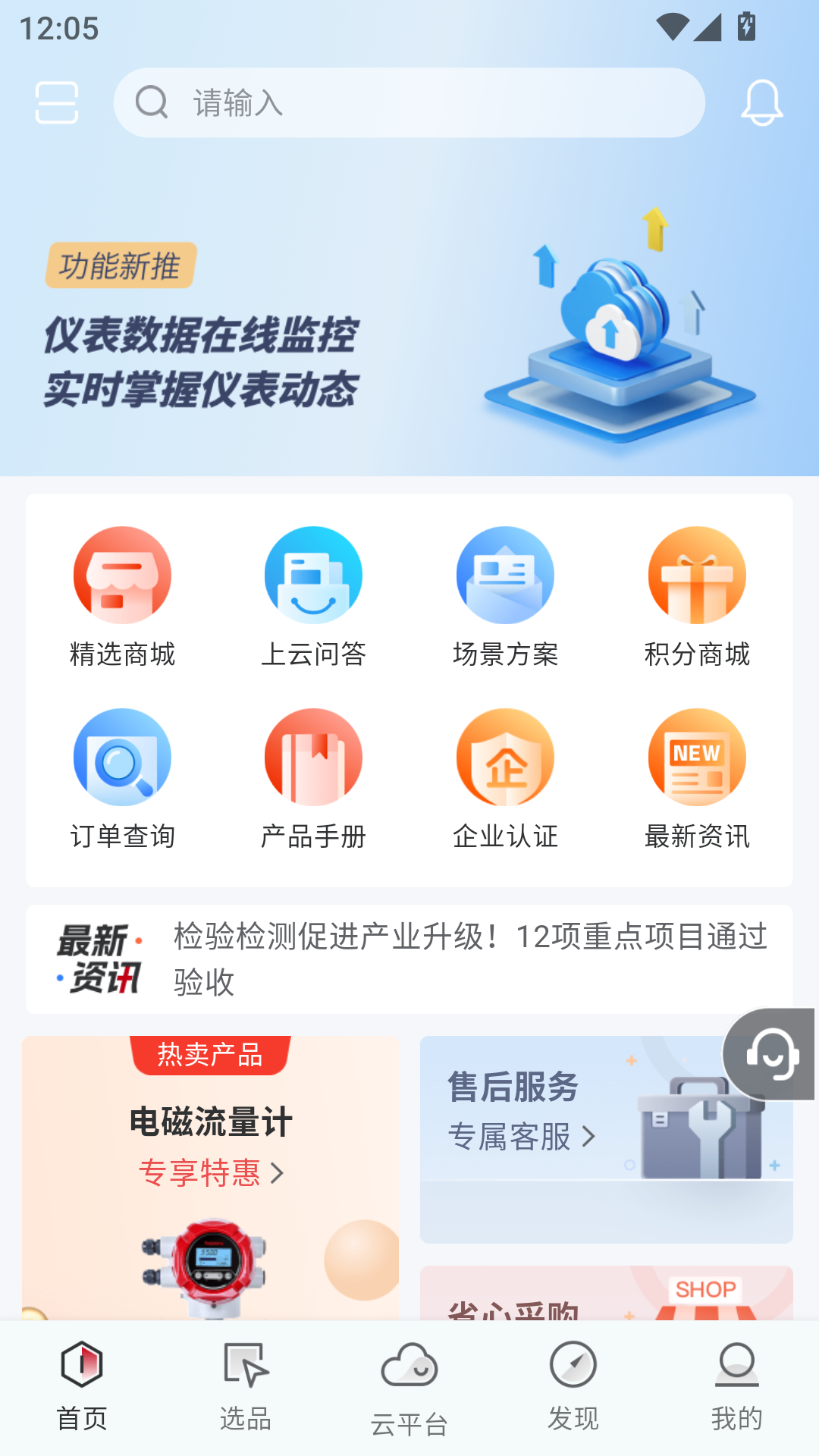The image size is (819, 1456).
Task: Open the 上云问答 (Cloud Q&A) icon
Action: pyautogui.click(x=313, y=575)
